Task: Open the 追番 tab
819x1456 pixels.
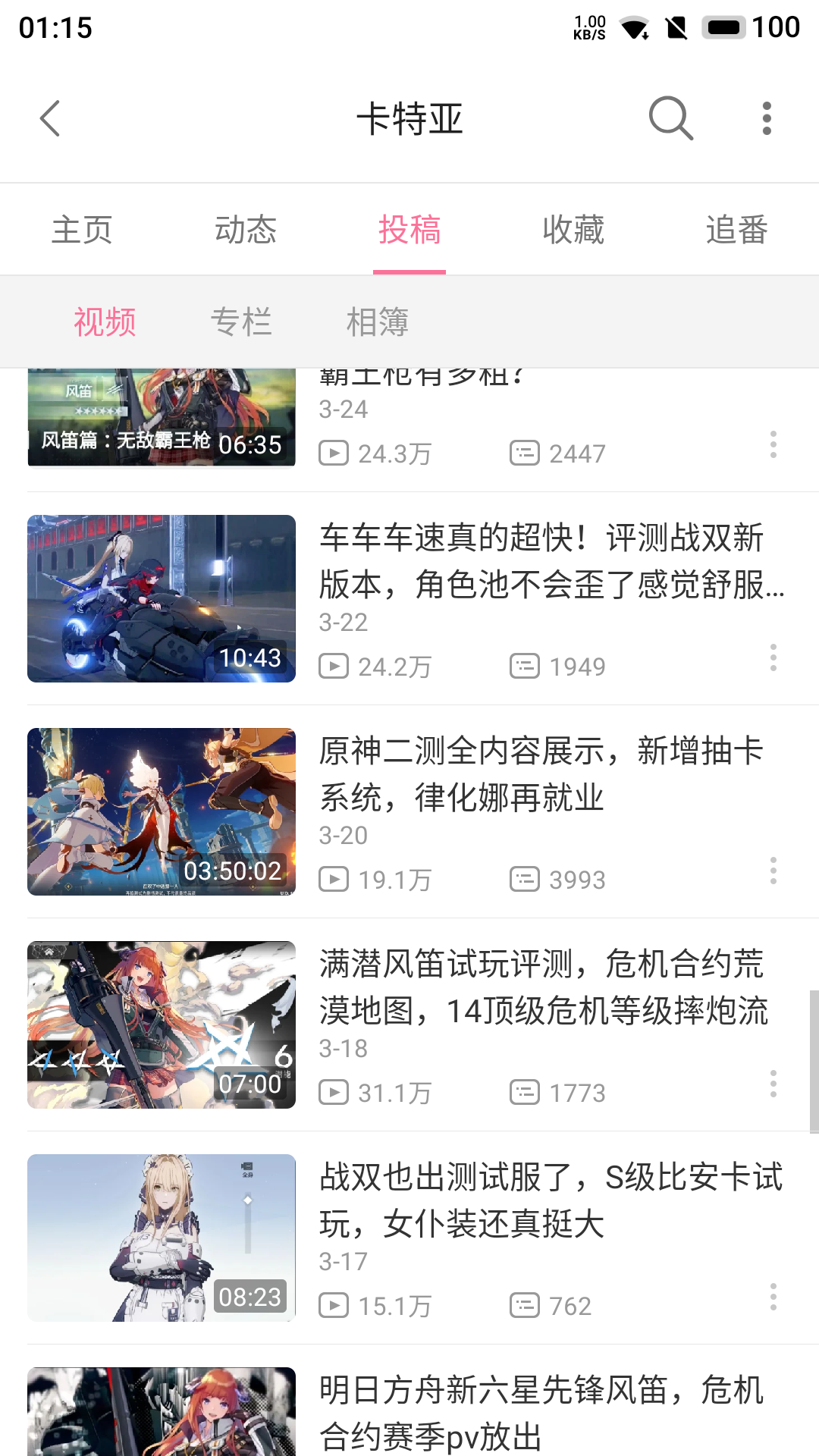Action: [736, 230]
